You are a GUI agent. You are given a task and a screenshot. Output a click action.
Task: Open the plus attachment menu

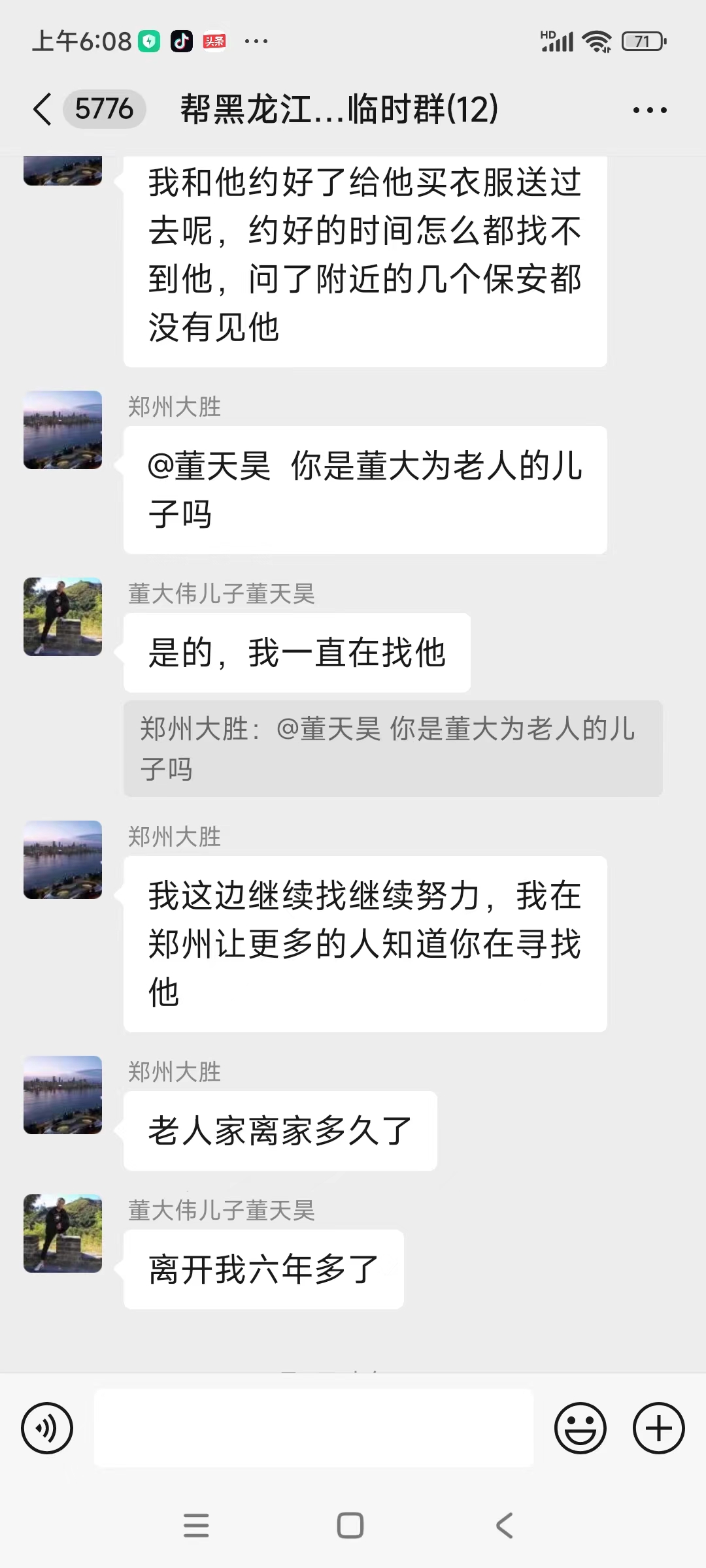pyautogui.click(x=657, y=1428)
